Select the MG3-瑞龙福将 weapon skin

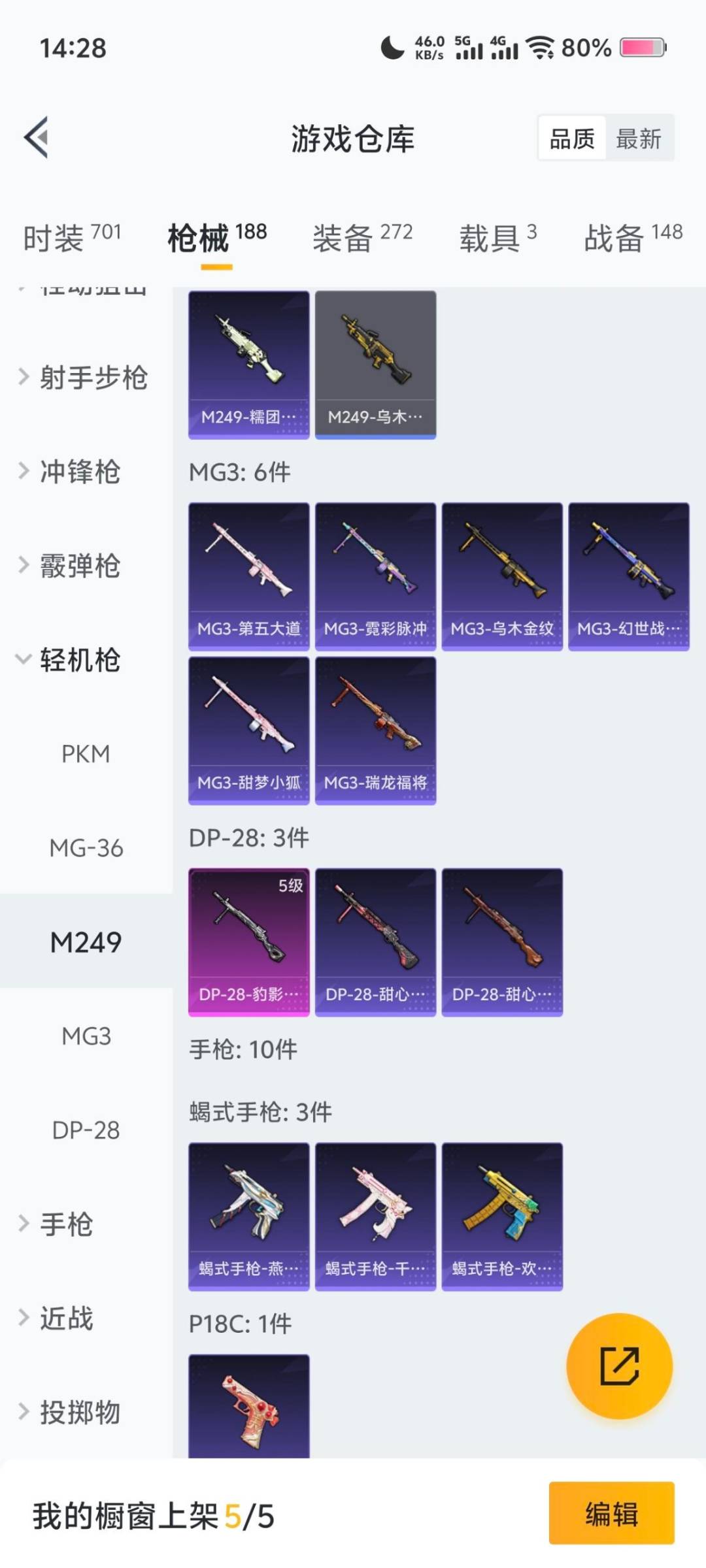pyautogui.click(x=375, y=730)
